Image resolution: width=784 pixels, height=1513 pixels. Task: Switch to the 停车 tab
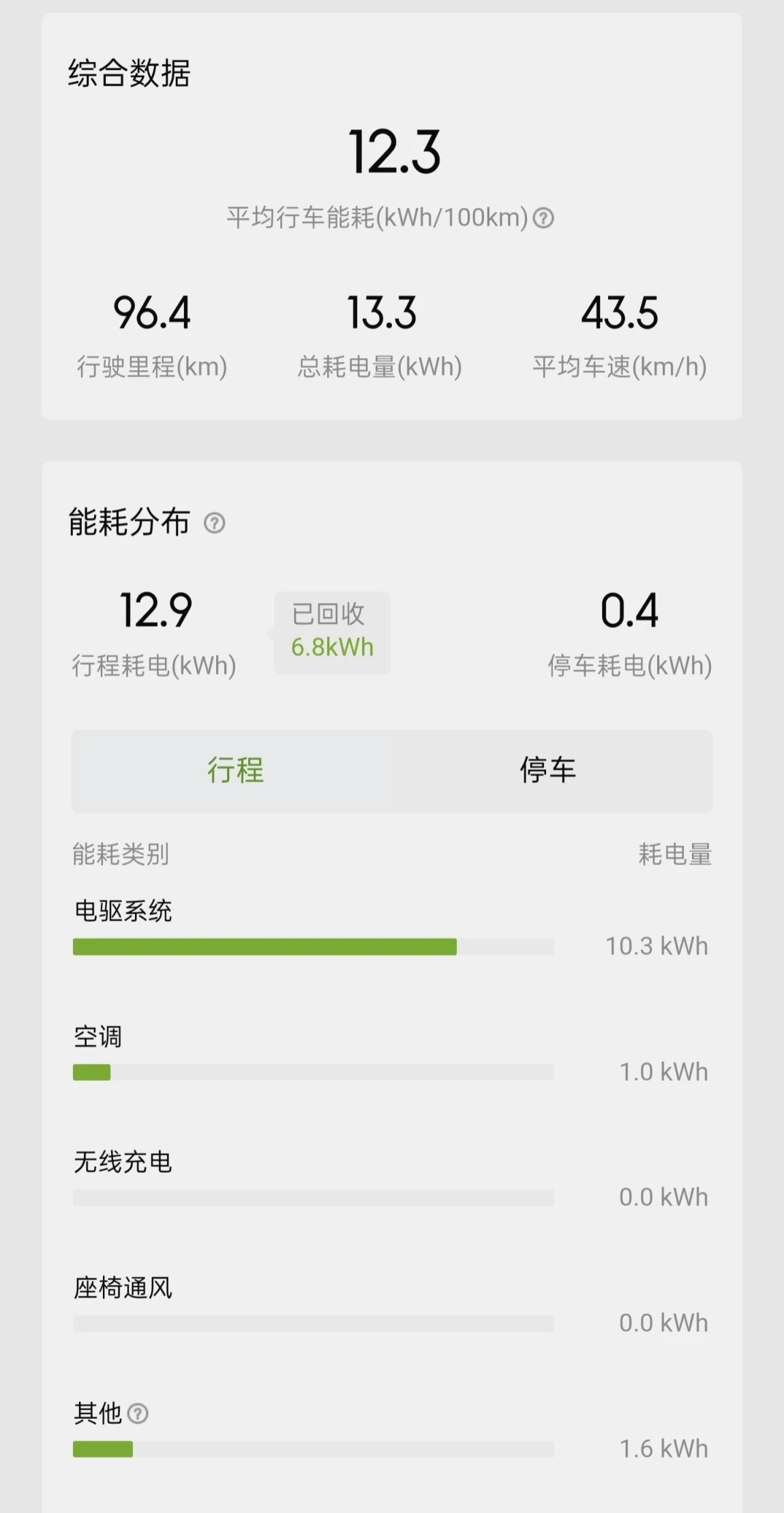click(549, 770)
